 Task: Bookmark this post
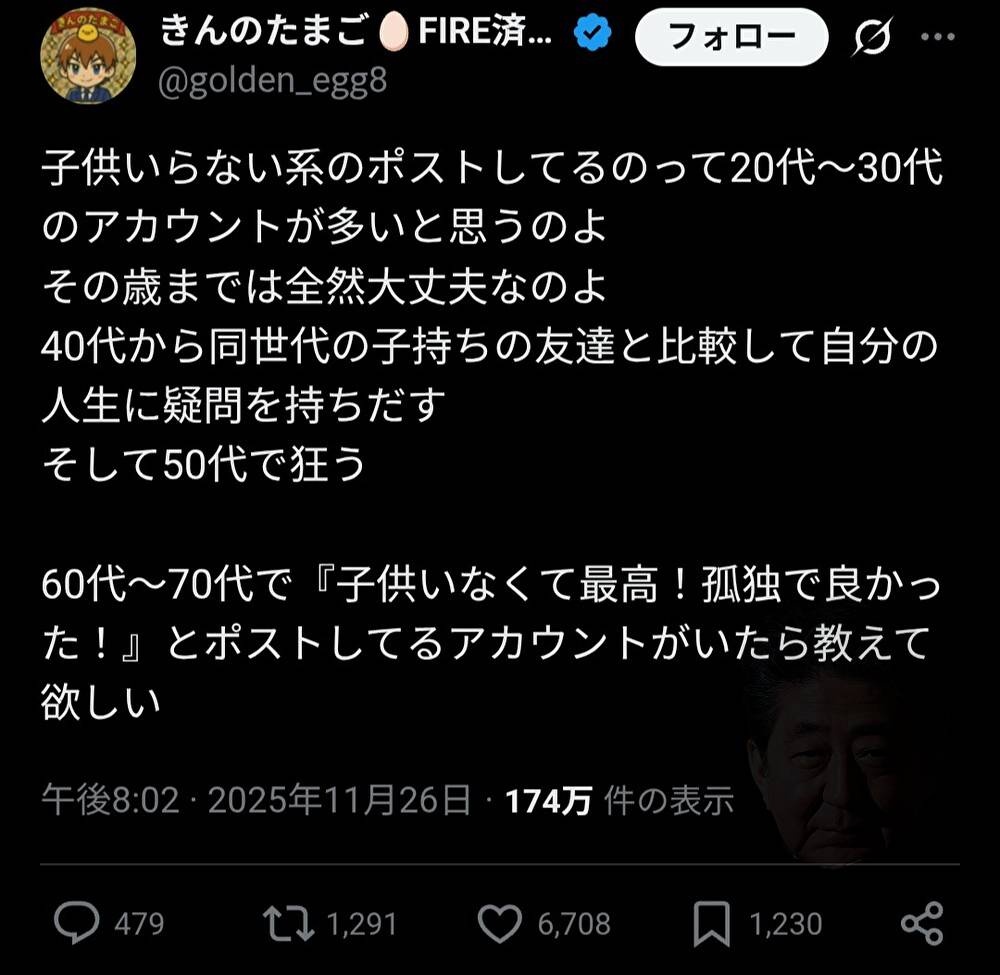(x=712, y=923)
